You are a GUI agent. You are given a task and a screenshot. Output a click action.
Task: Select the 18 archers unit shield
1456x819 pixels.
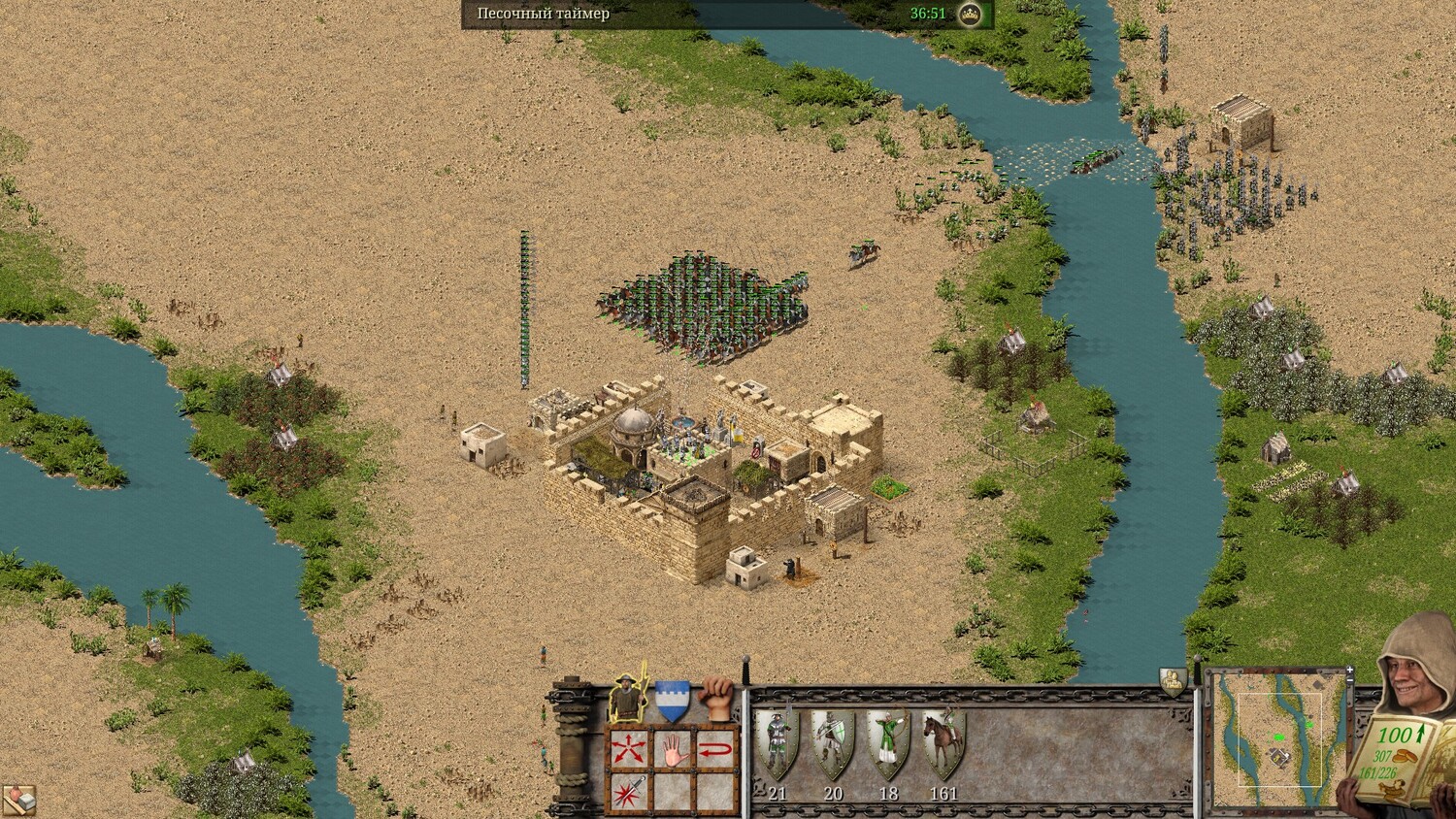[x=887, y=744]
